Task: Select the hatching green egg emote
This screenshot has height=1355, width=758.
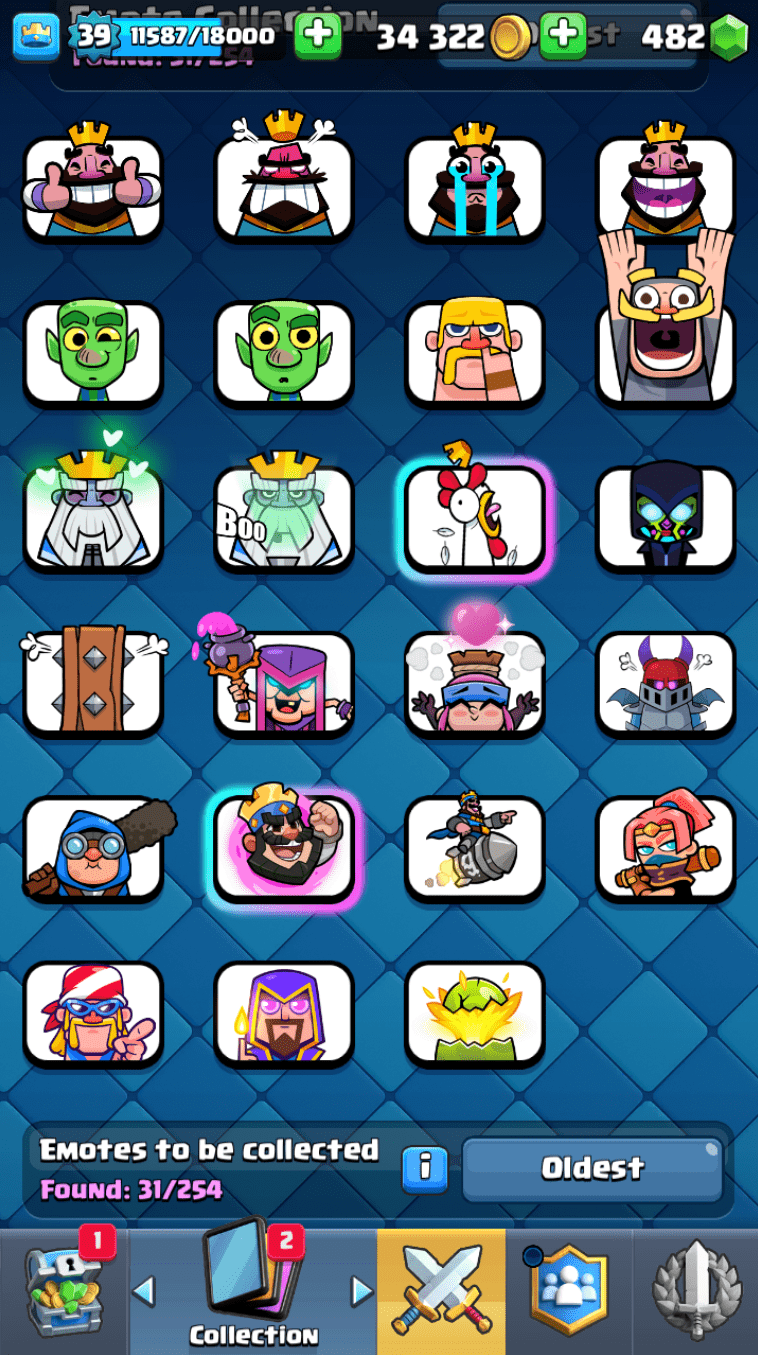Action: [474, 1014]
